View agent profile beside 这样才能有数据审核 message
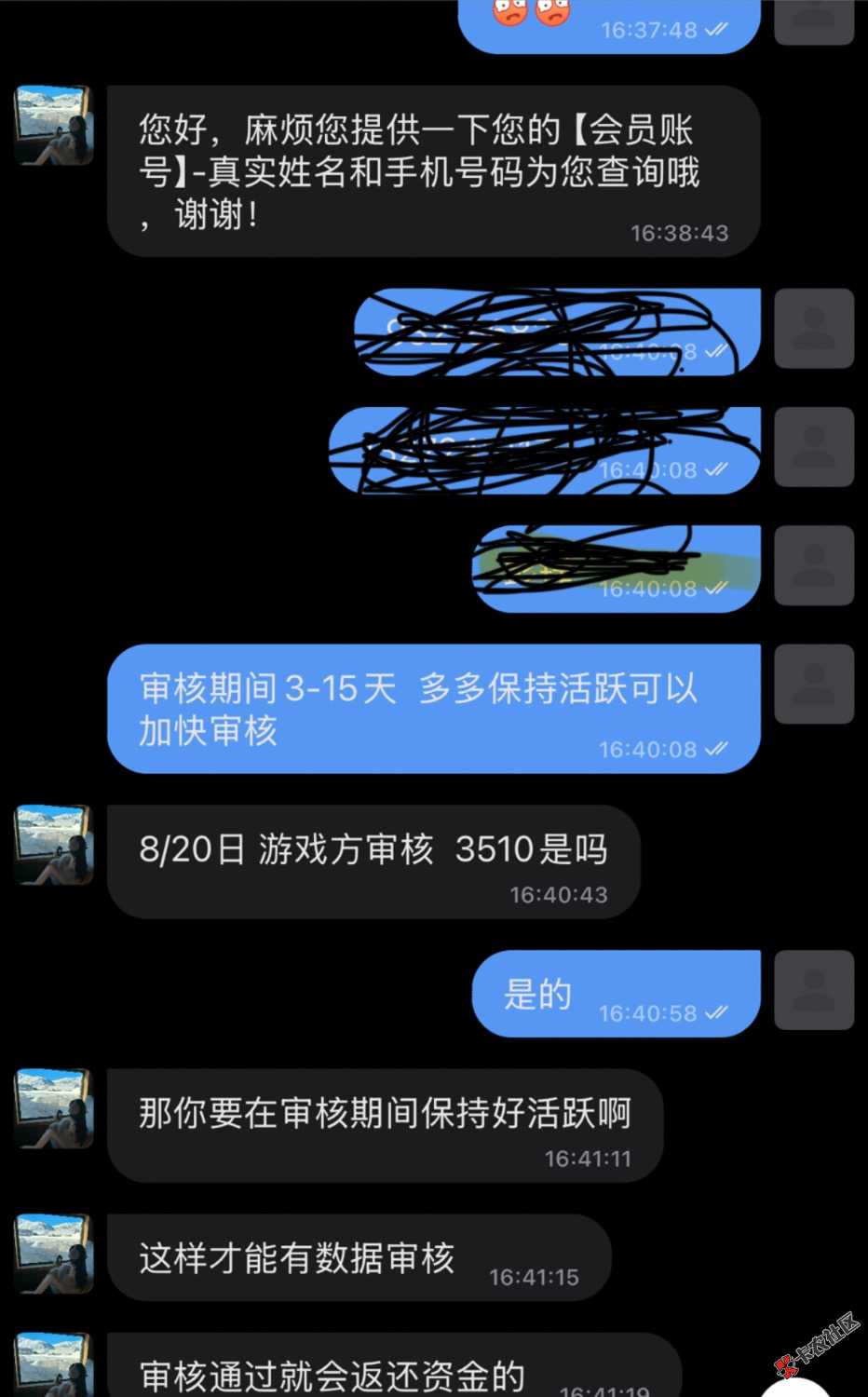Viewport: 868px width, 1397px height. pyautogui.click(x=54, y=1254)
